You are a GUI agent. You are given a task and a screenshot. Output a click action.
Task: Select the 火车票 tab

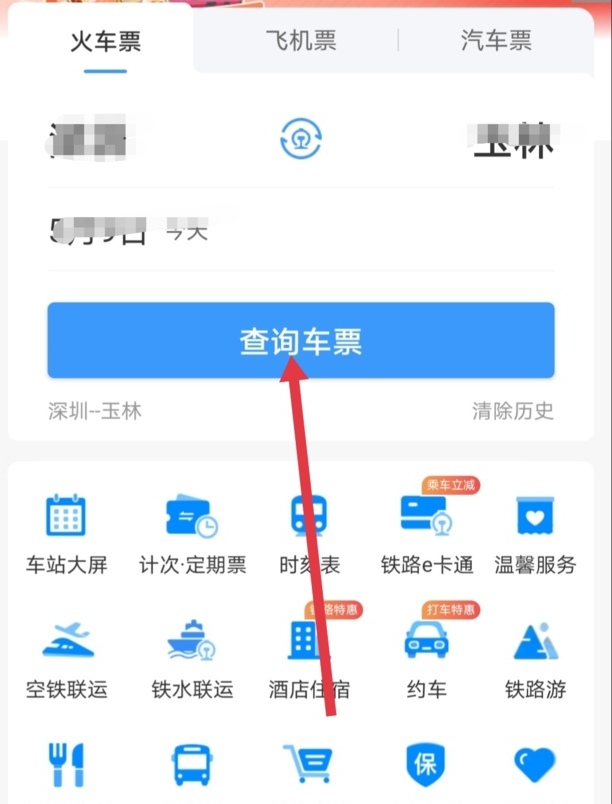105,41
